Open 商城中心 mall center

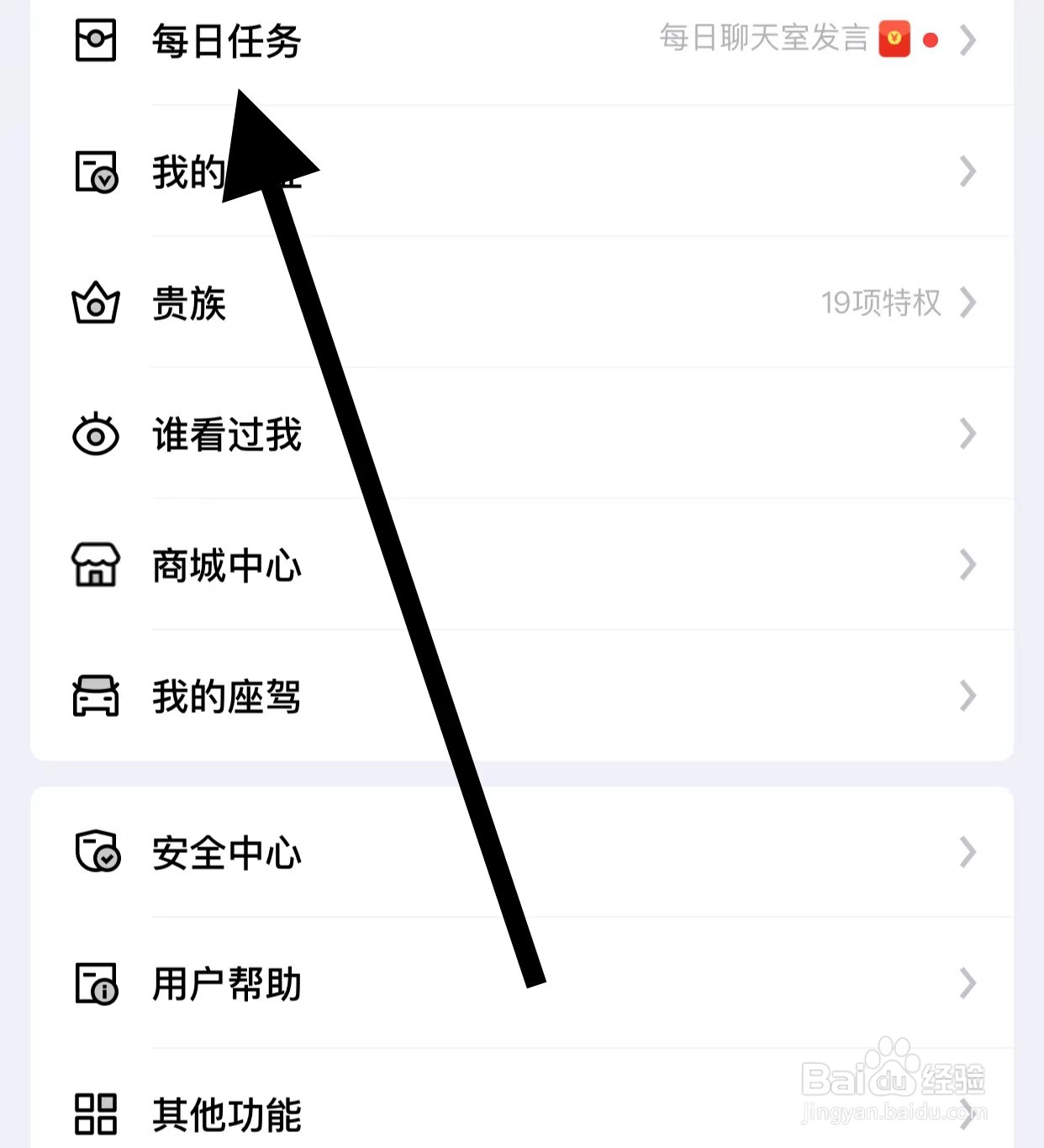[227, 566]
